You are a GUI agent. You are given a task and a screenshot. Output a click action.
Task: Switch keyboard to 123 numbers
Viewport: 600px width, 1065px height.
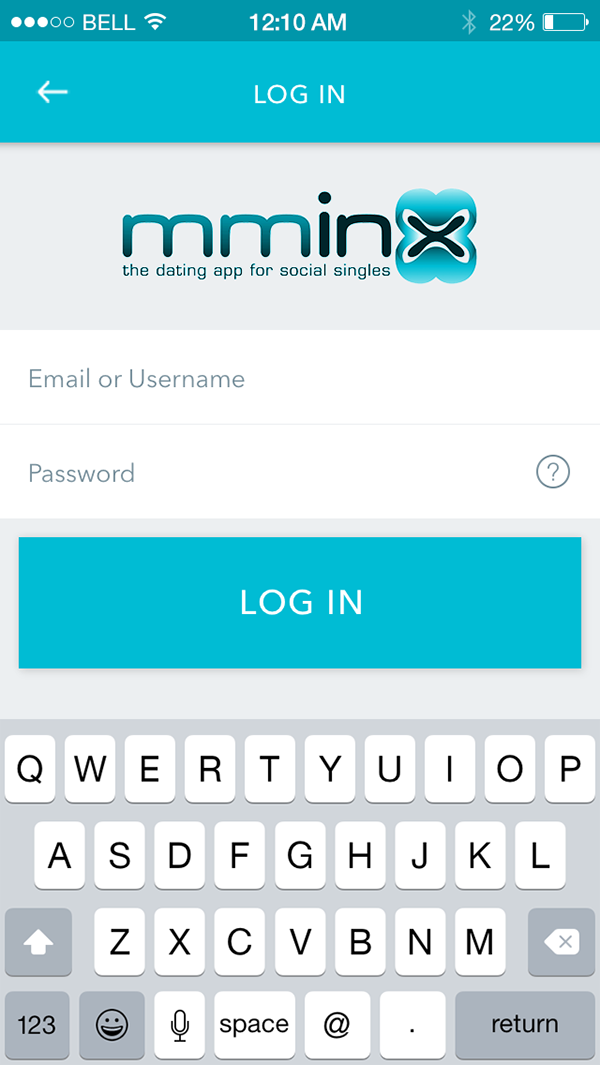pos(37,1024)
